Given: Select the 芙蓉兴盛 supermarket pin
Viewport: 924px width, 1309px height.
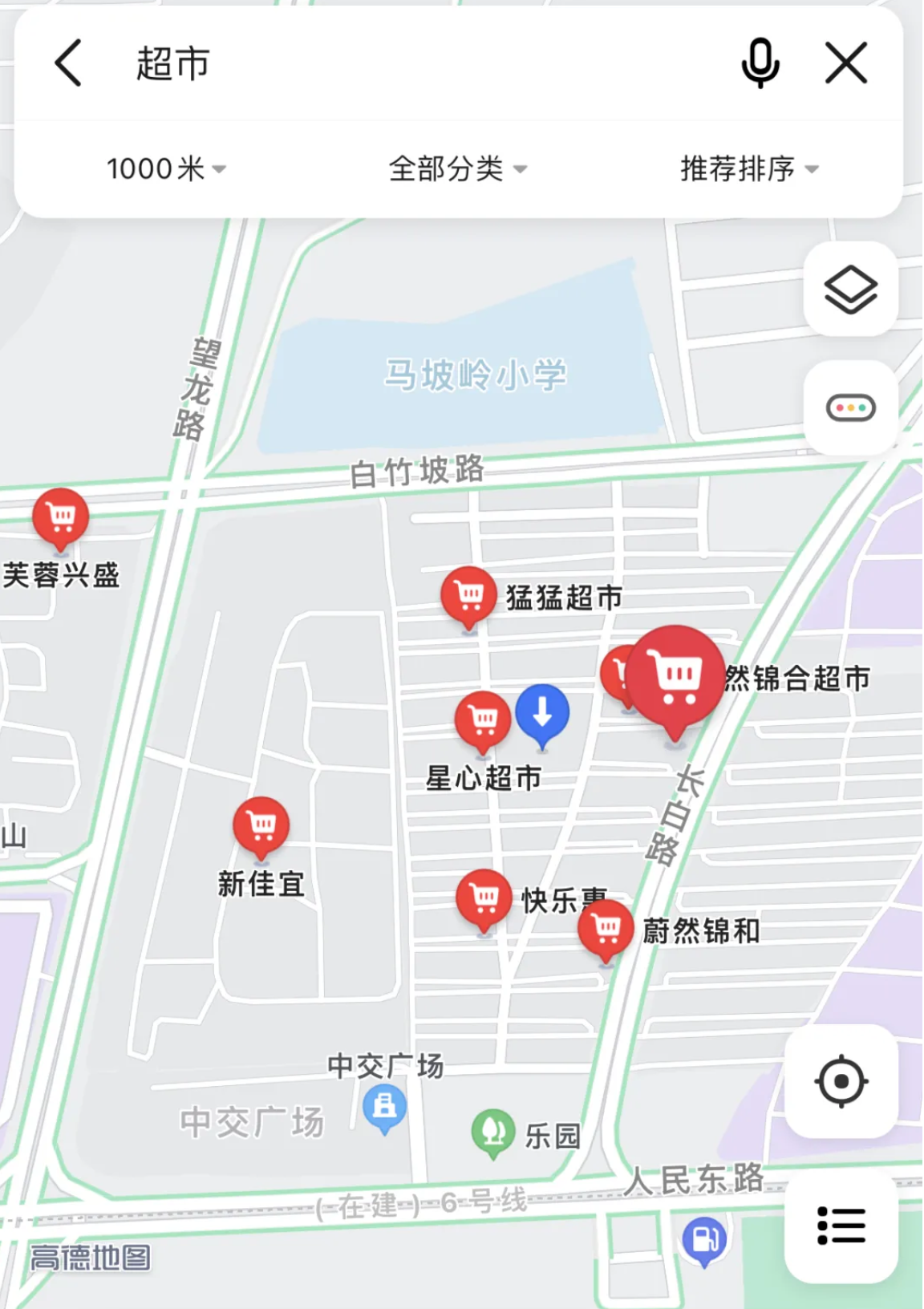Looking at the screenshot, I should coord(61,518).
